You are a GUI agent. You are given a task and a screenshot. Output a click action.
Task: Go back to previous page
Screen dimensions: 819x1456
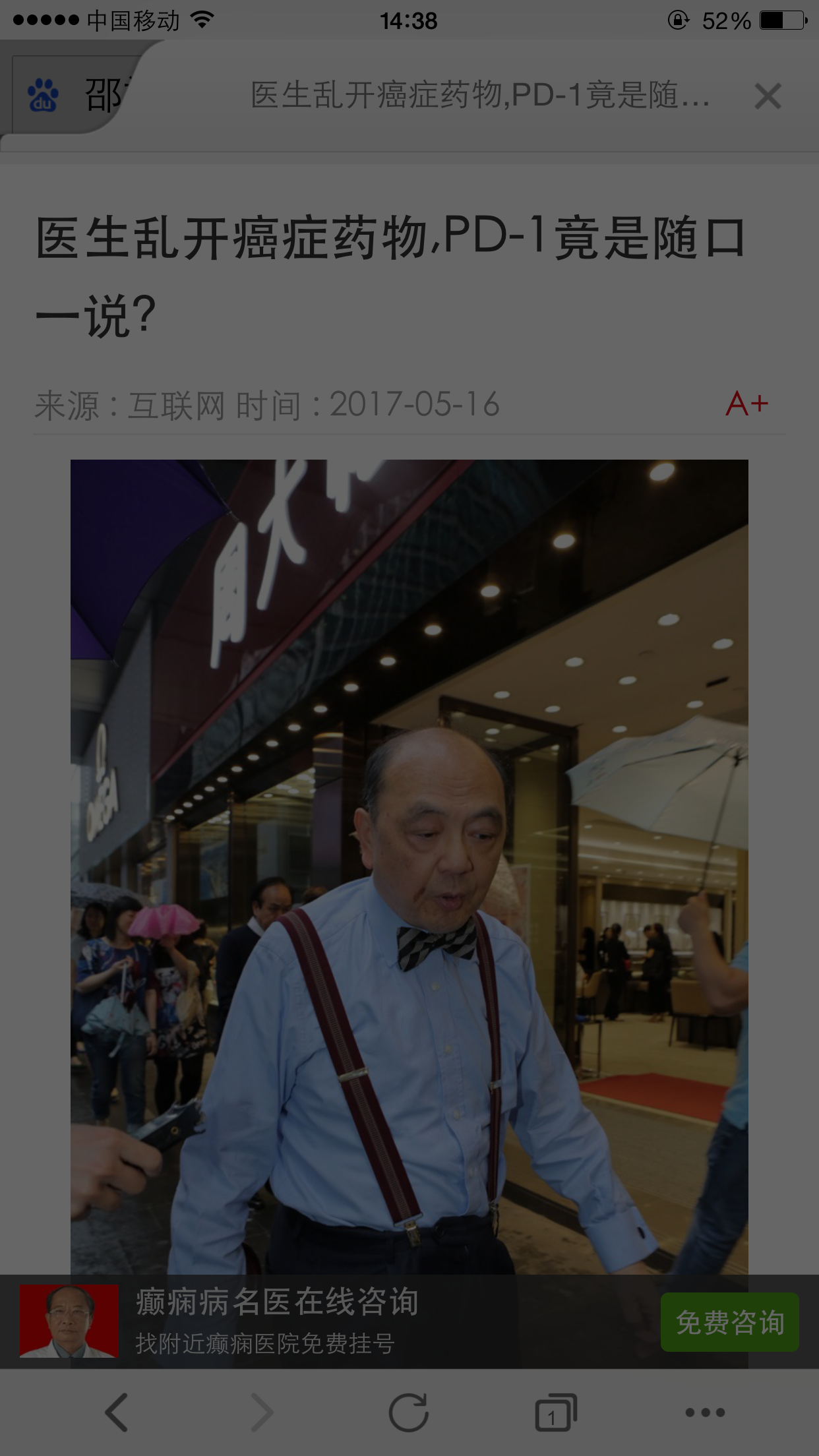pos(117,1412)
